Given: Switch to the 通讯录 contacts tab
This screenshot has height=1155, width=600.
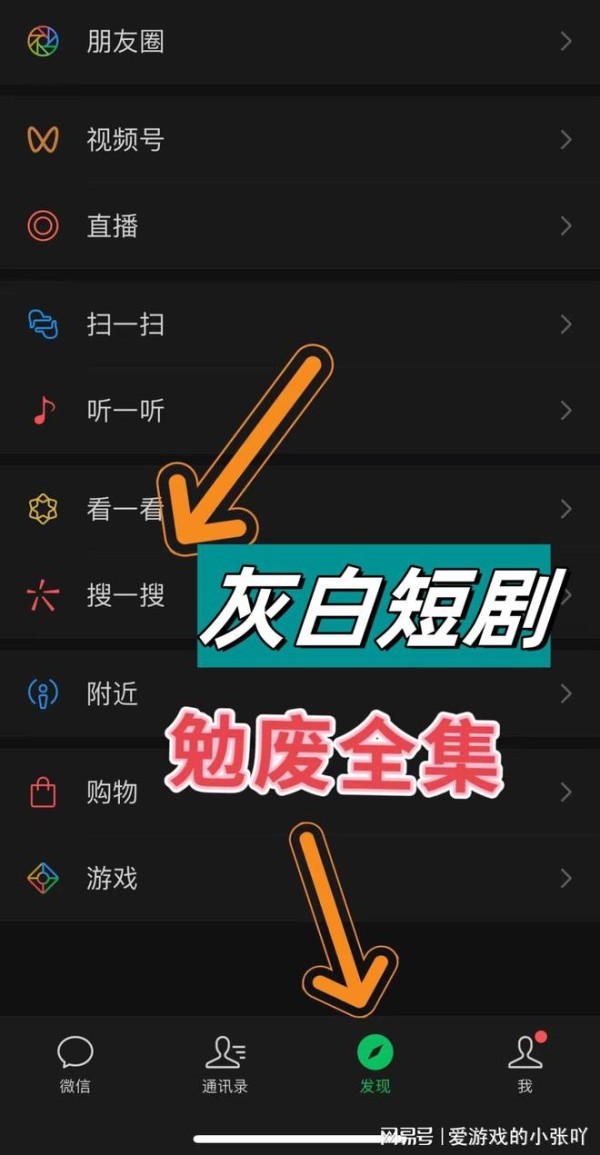Looking at the screenshot, I should tap(225, 1064).
